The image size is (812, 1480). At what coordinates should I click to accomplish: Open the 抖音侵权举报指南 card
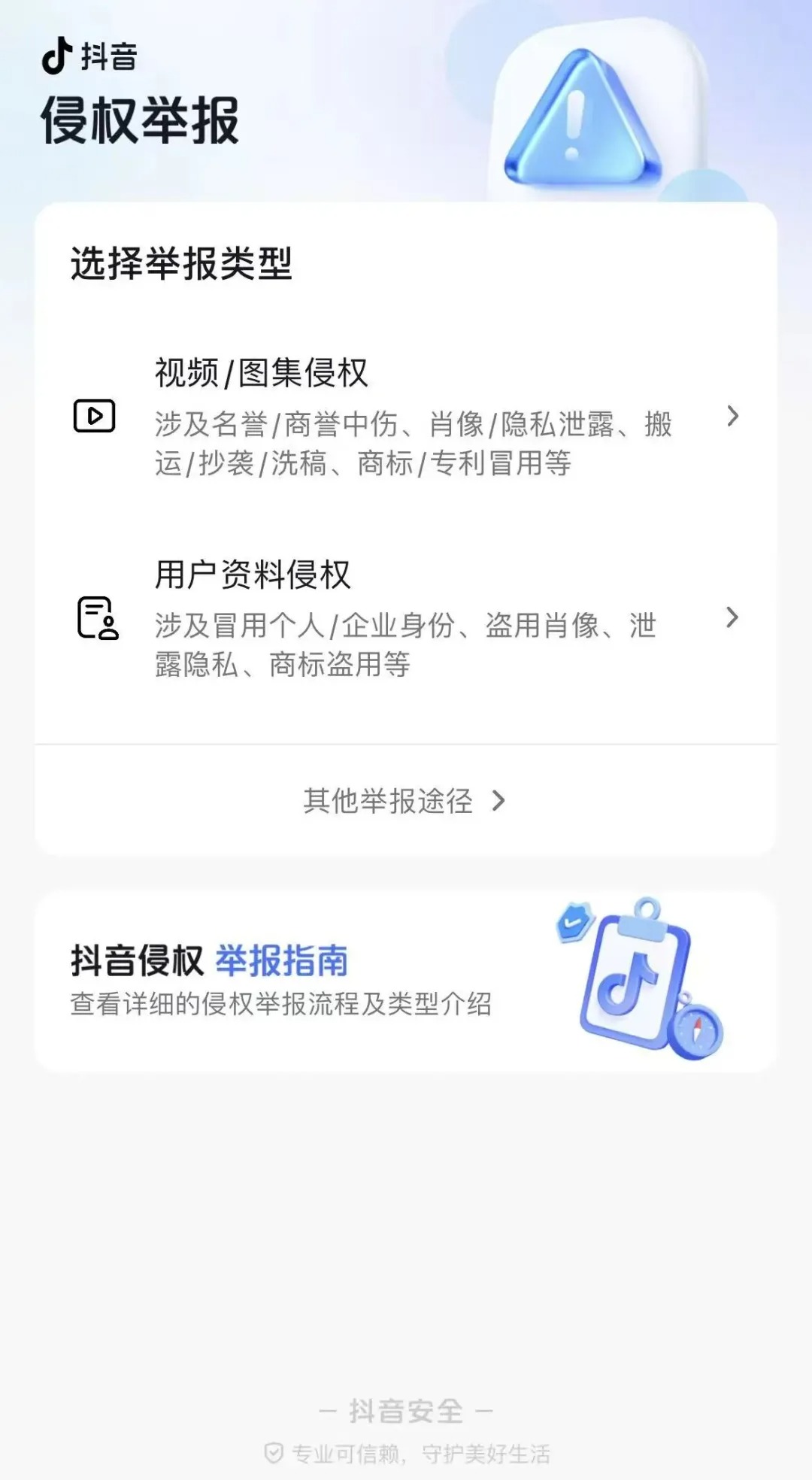pyautogui.click(x=404, y=981)
